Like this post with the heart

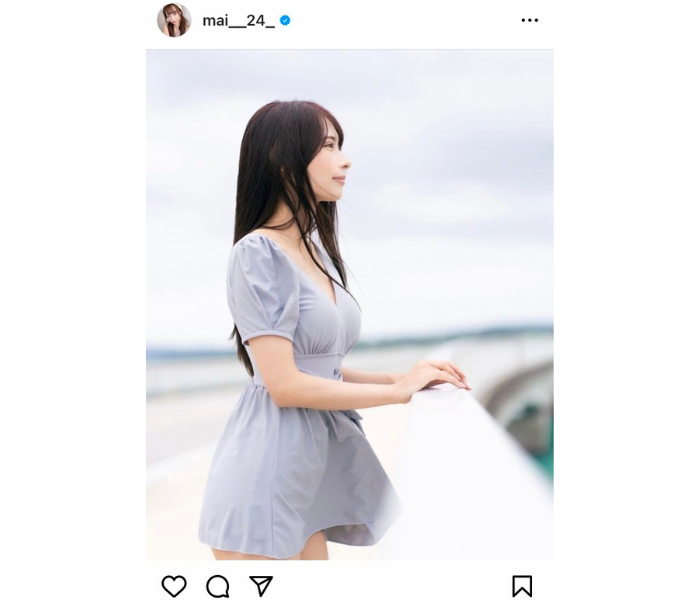pyautogui.click(x=174, y=585)
